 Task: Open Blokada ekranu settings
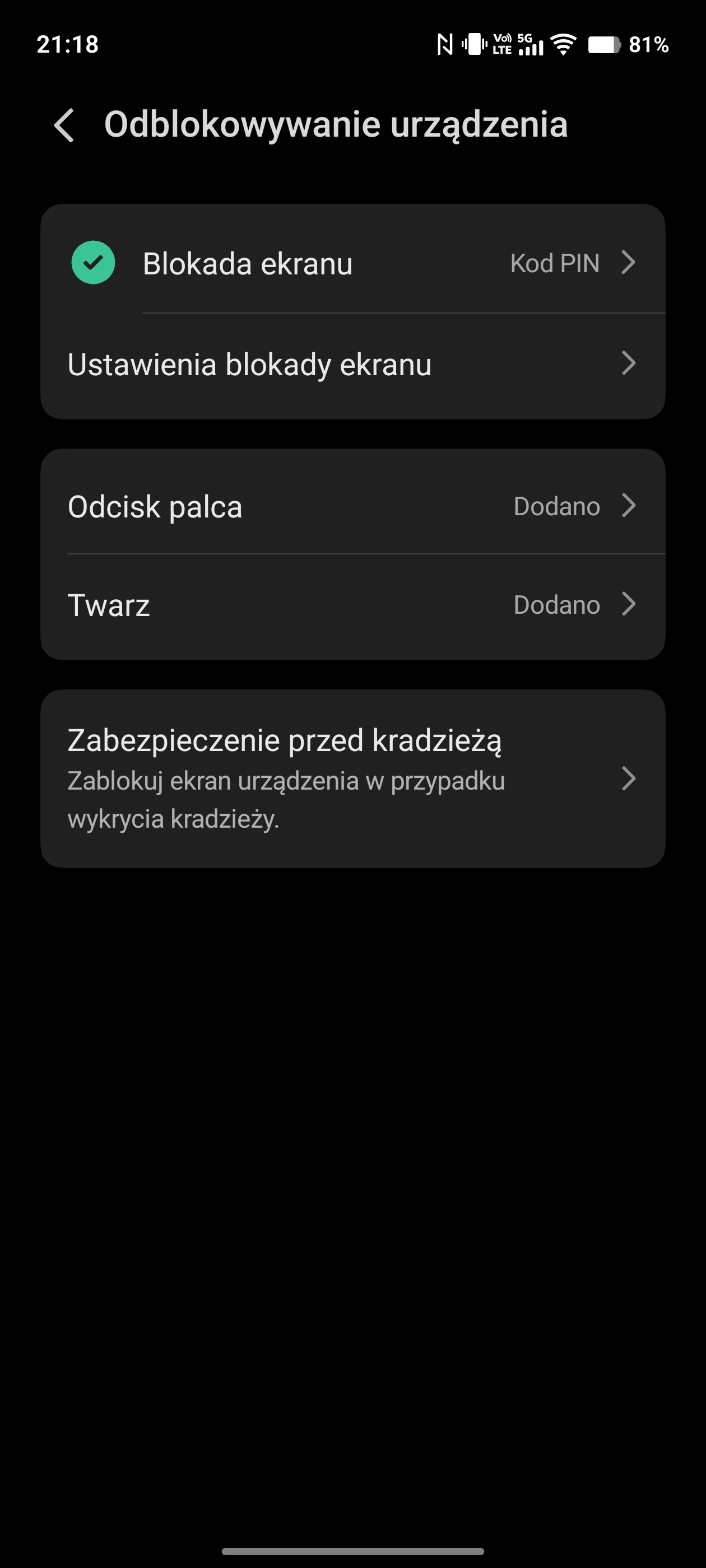tap(352, 263)
